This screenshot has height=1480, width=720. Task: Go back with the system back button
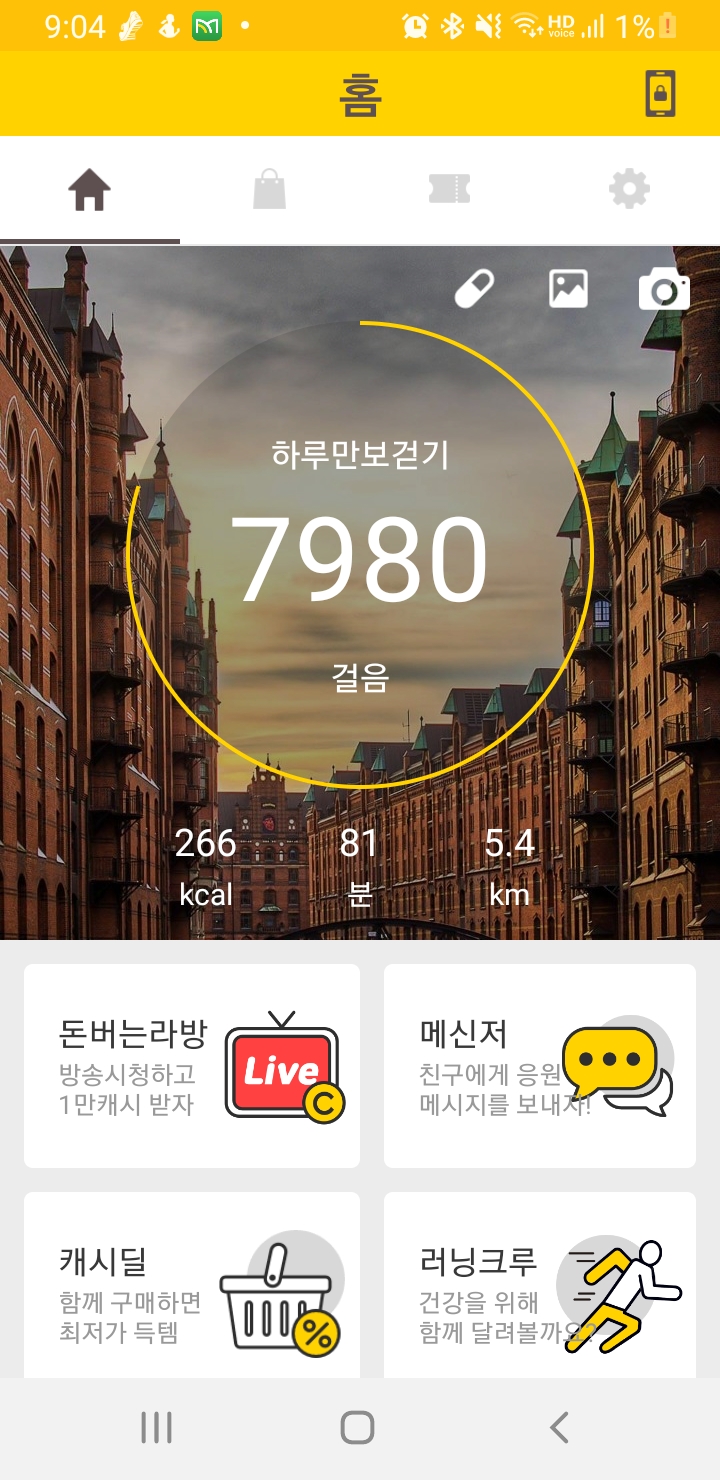click(560, 1427)
